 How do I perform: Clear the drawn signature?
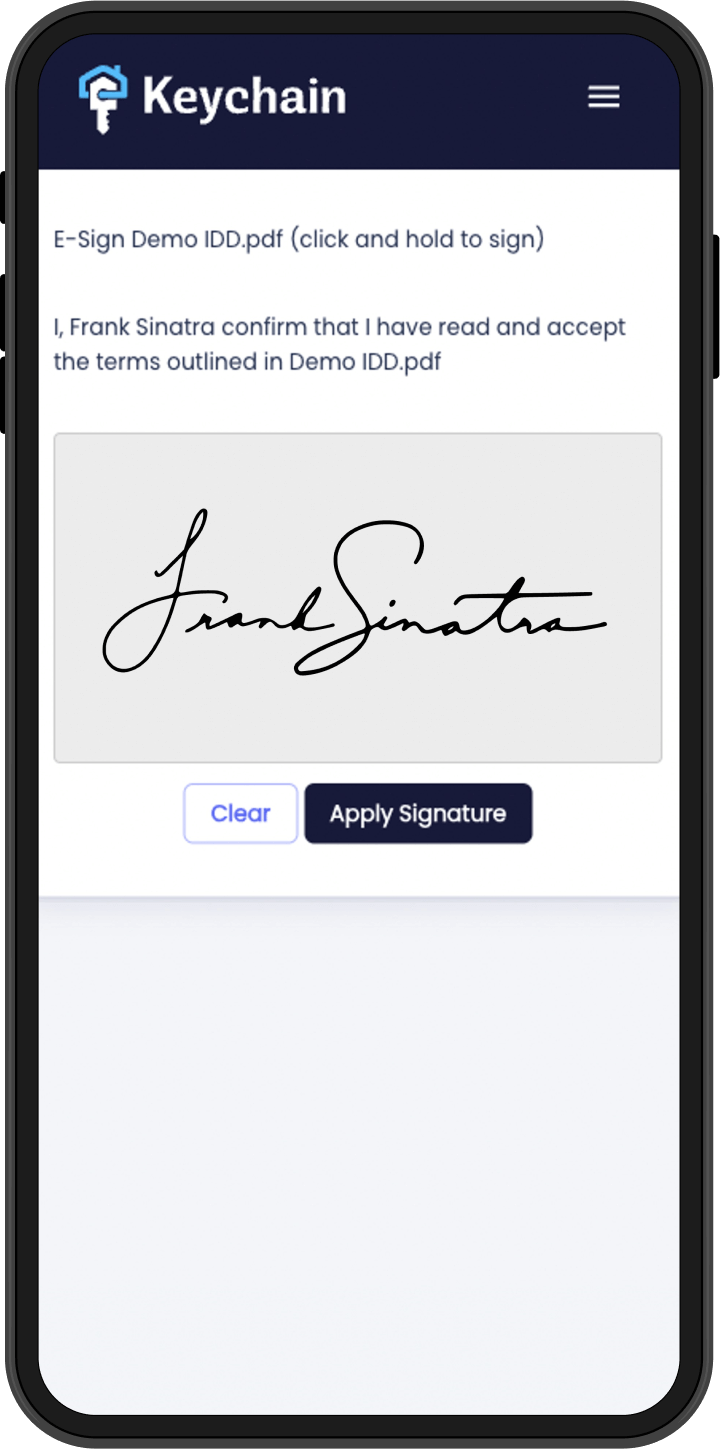240,813
